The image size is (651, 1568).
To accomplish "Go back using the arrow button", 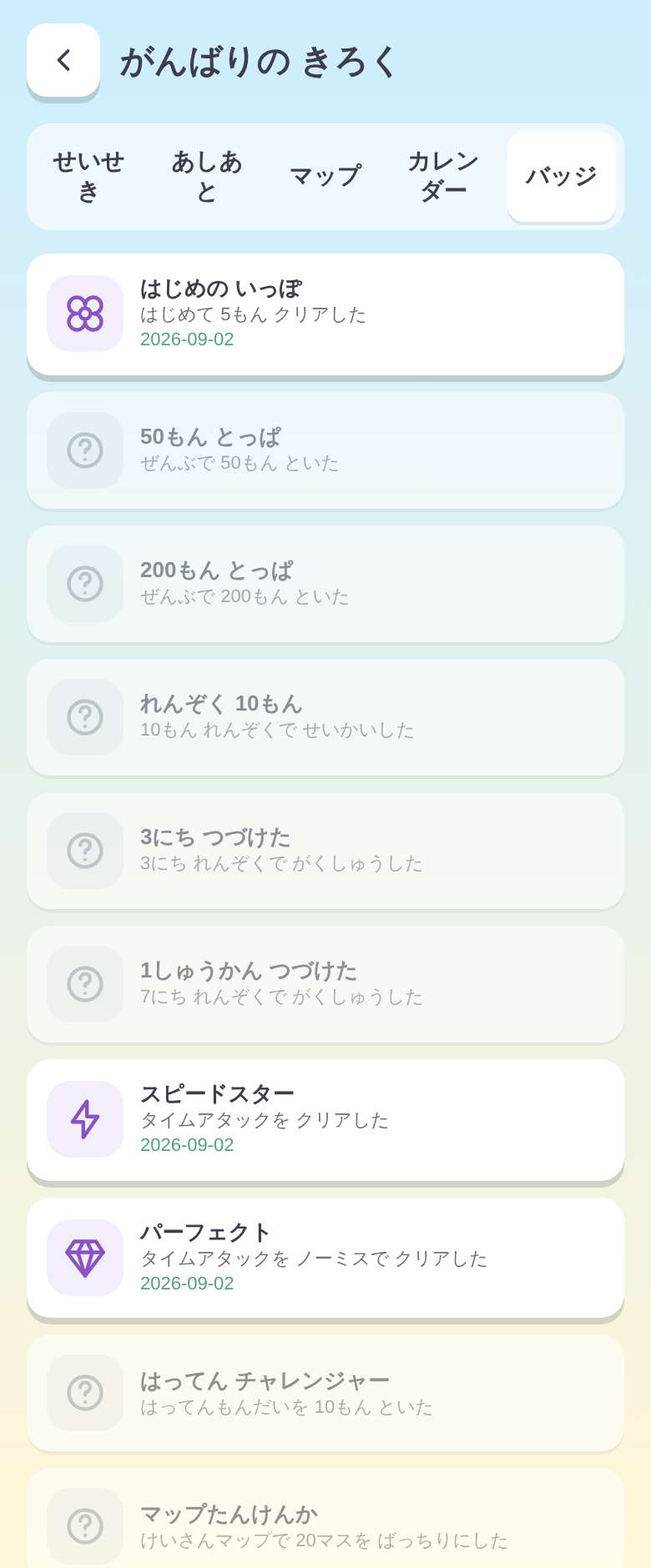I will tap(63, 60).
